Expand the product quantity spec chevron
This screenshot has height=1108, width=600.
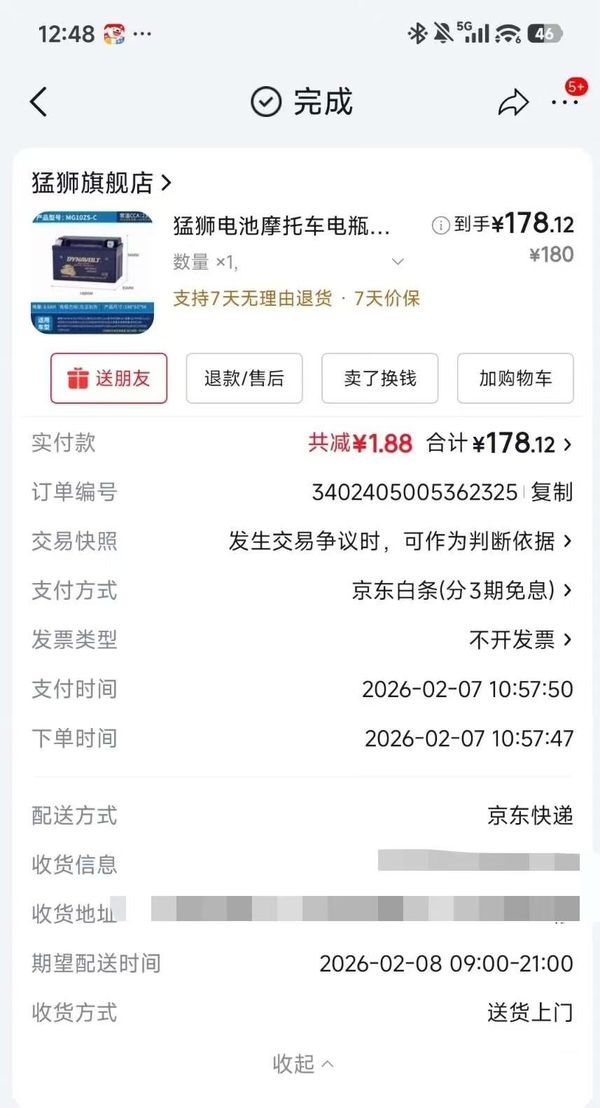pyautogui.click(x=397, y=262)
